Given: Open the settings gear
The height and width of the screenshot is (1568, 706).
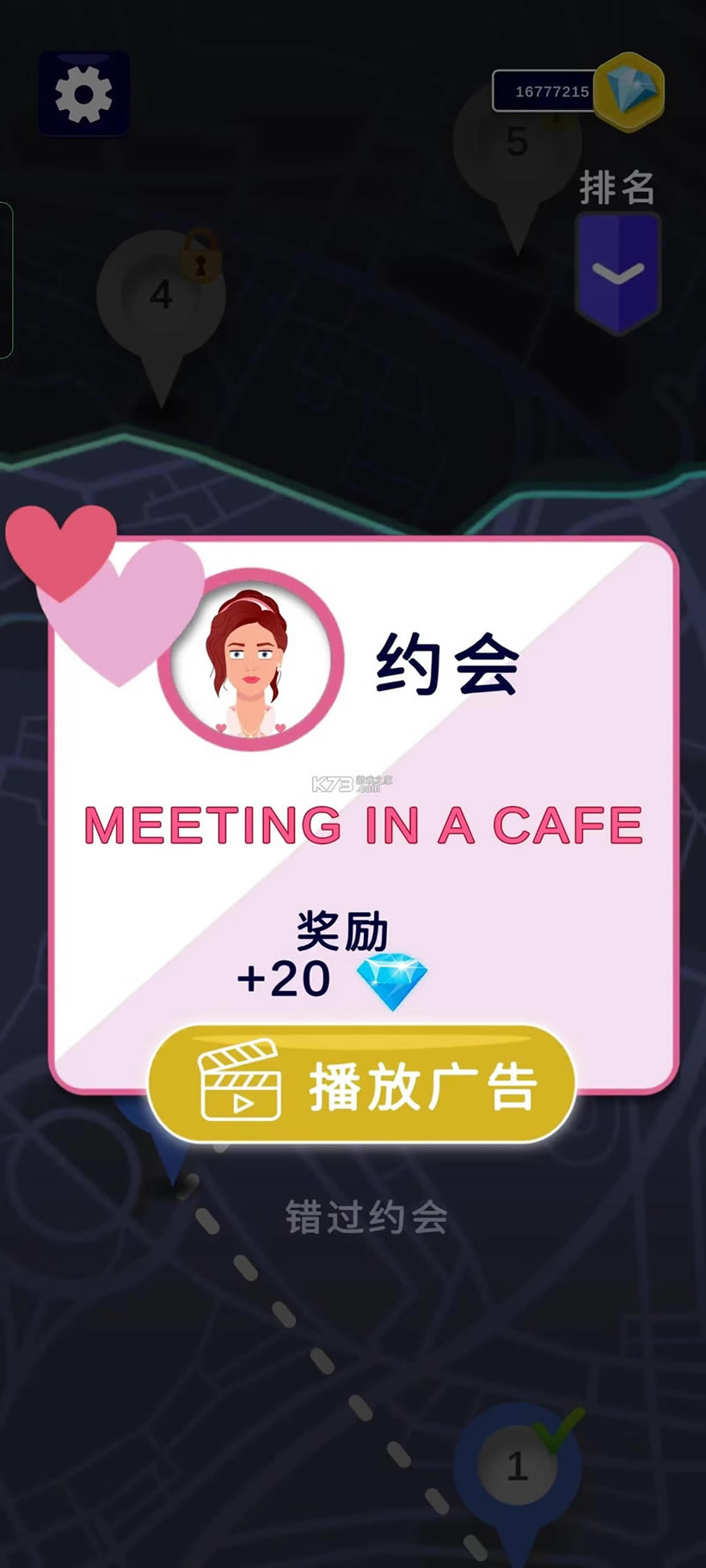Looking at the screenshot, I should 83,93.
